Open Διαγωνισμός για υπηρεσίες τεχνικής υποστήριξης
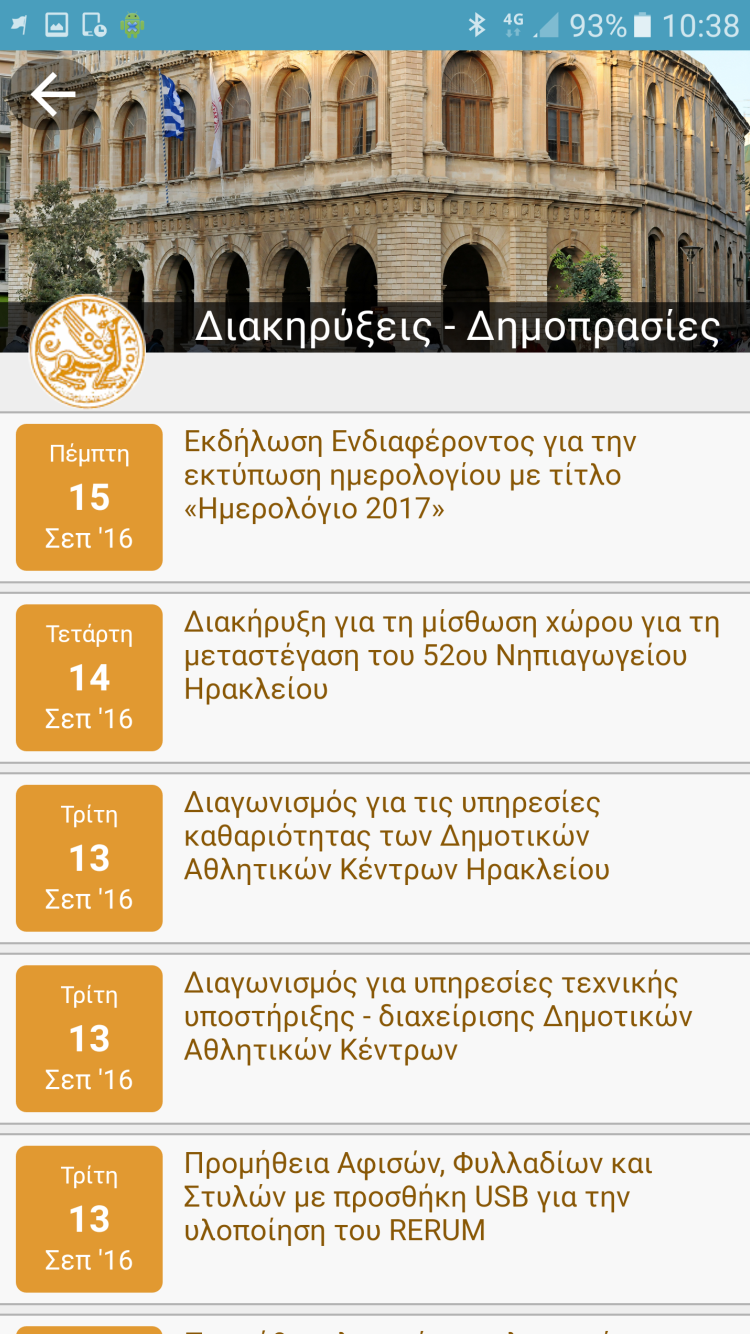750x1334 pixels. click(x=438, y=1017)
